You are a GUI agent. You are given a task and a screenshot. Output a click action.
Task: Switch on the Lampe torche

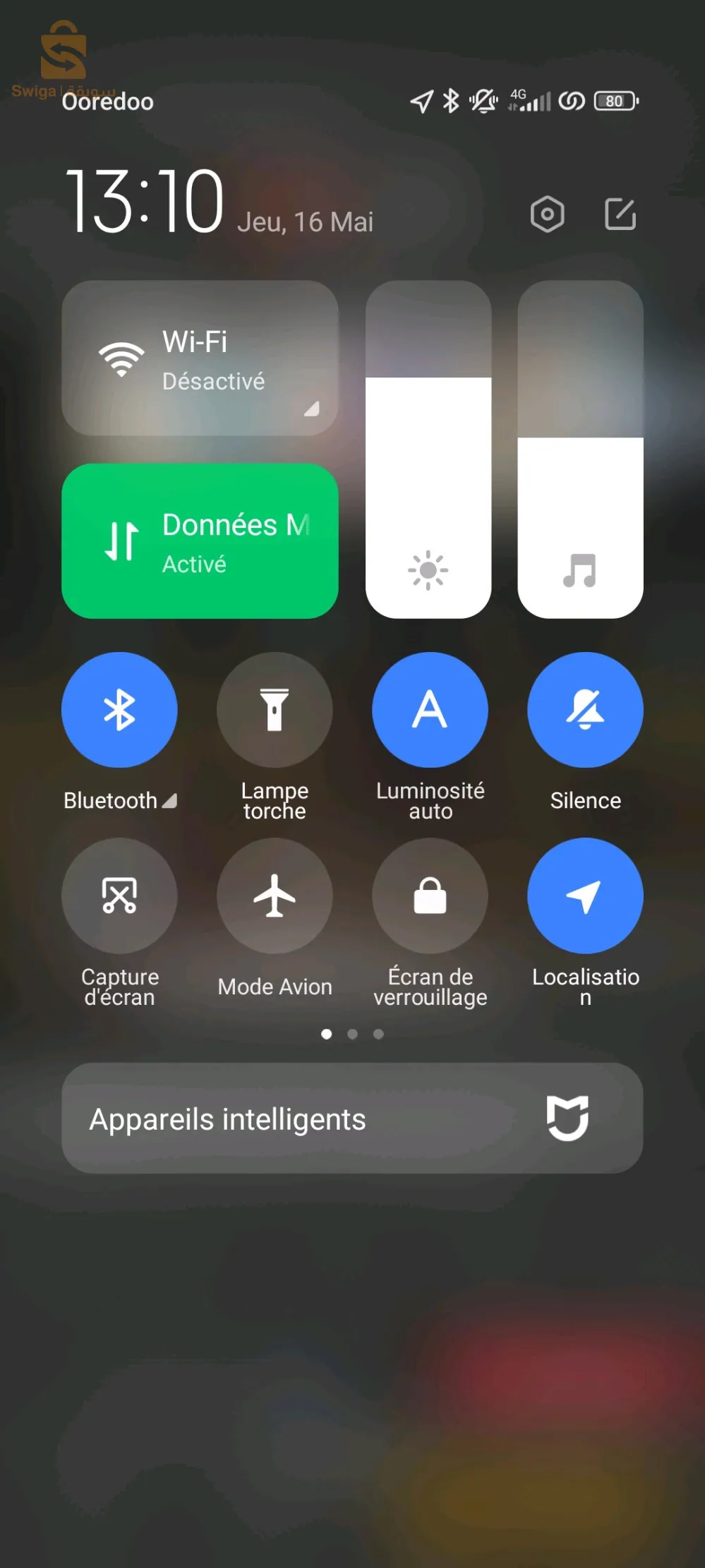click(275, 710)
